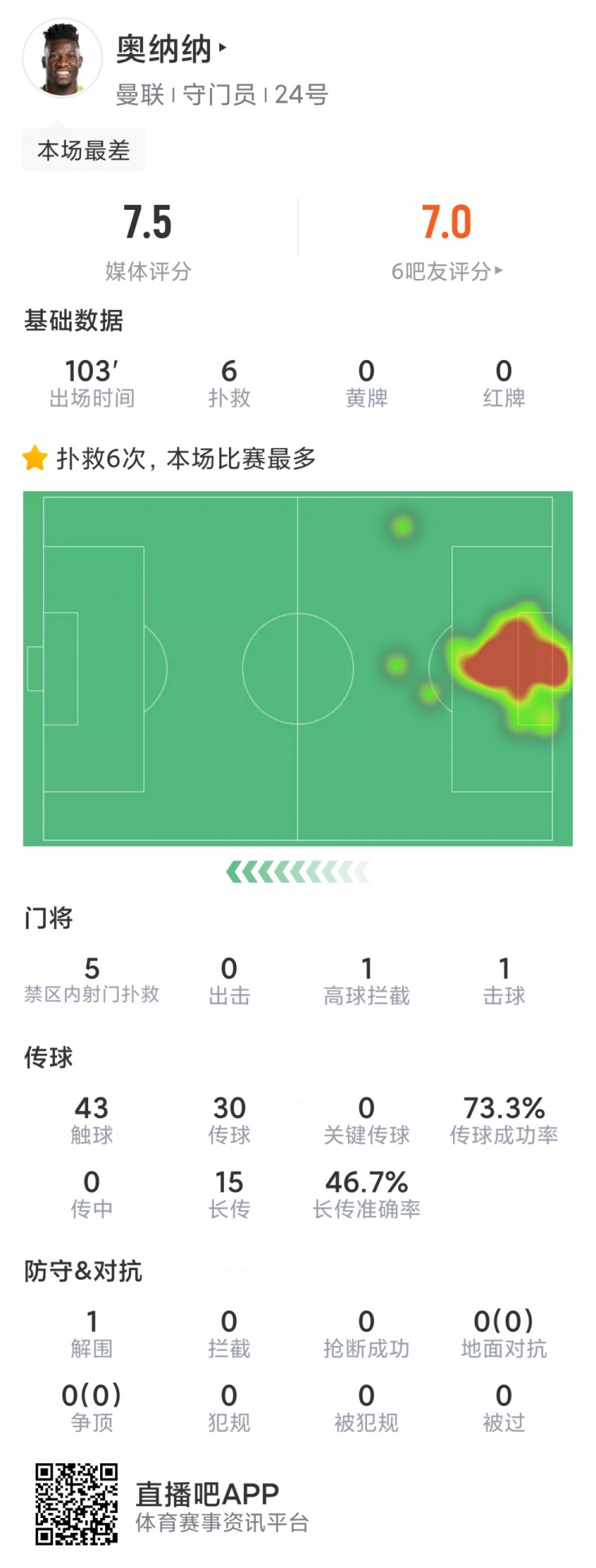Click the green direction arrows below the heatmap
596x1568 pixels.
298,871
